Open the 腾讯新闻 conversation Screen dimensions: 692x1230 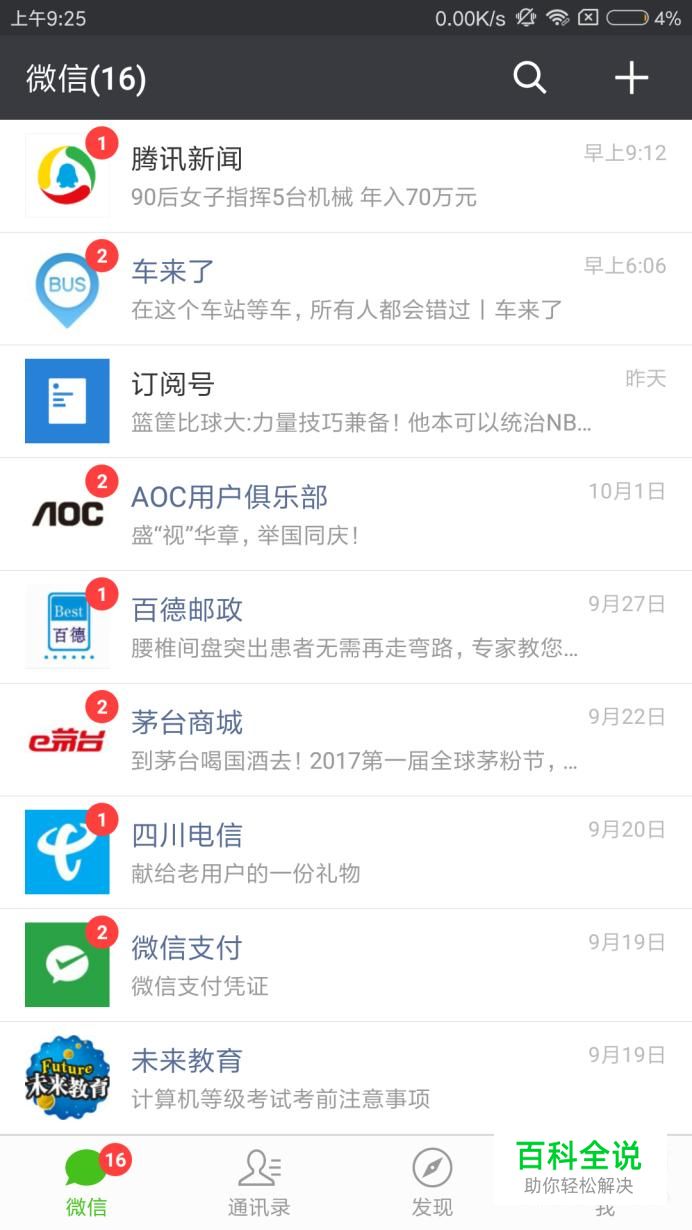346,176
